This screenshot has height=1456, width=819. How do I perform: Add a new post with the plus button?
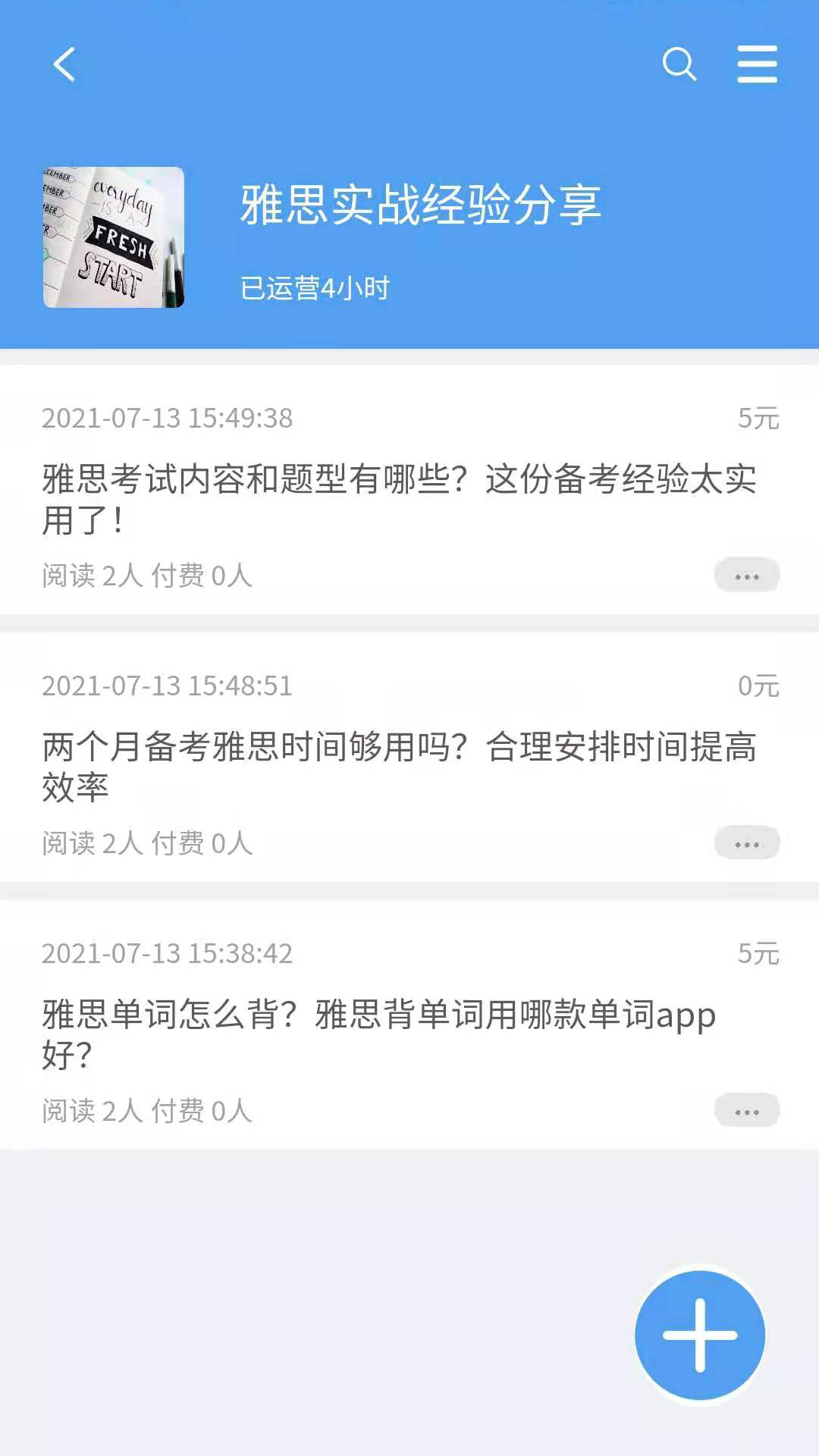coord(700,1335)
